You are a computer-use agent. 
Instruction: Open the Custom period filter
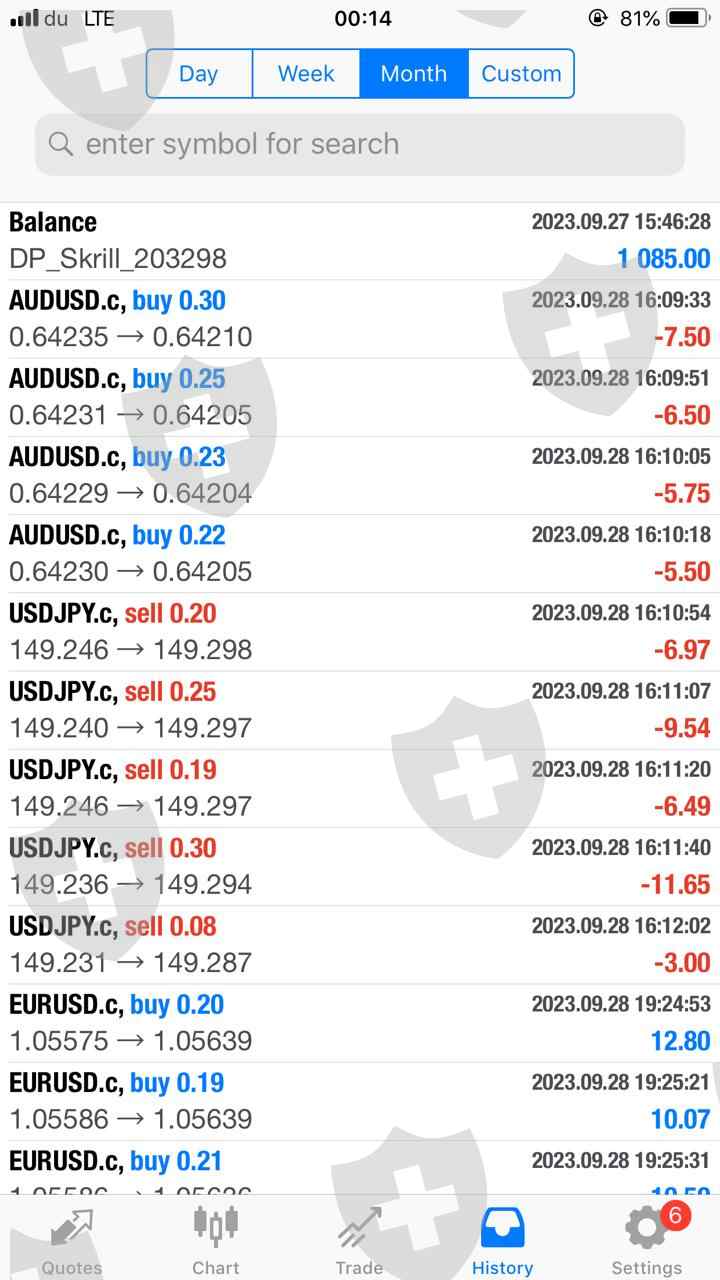pos(521,74)
